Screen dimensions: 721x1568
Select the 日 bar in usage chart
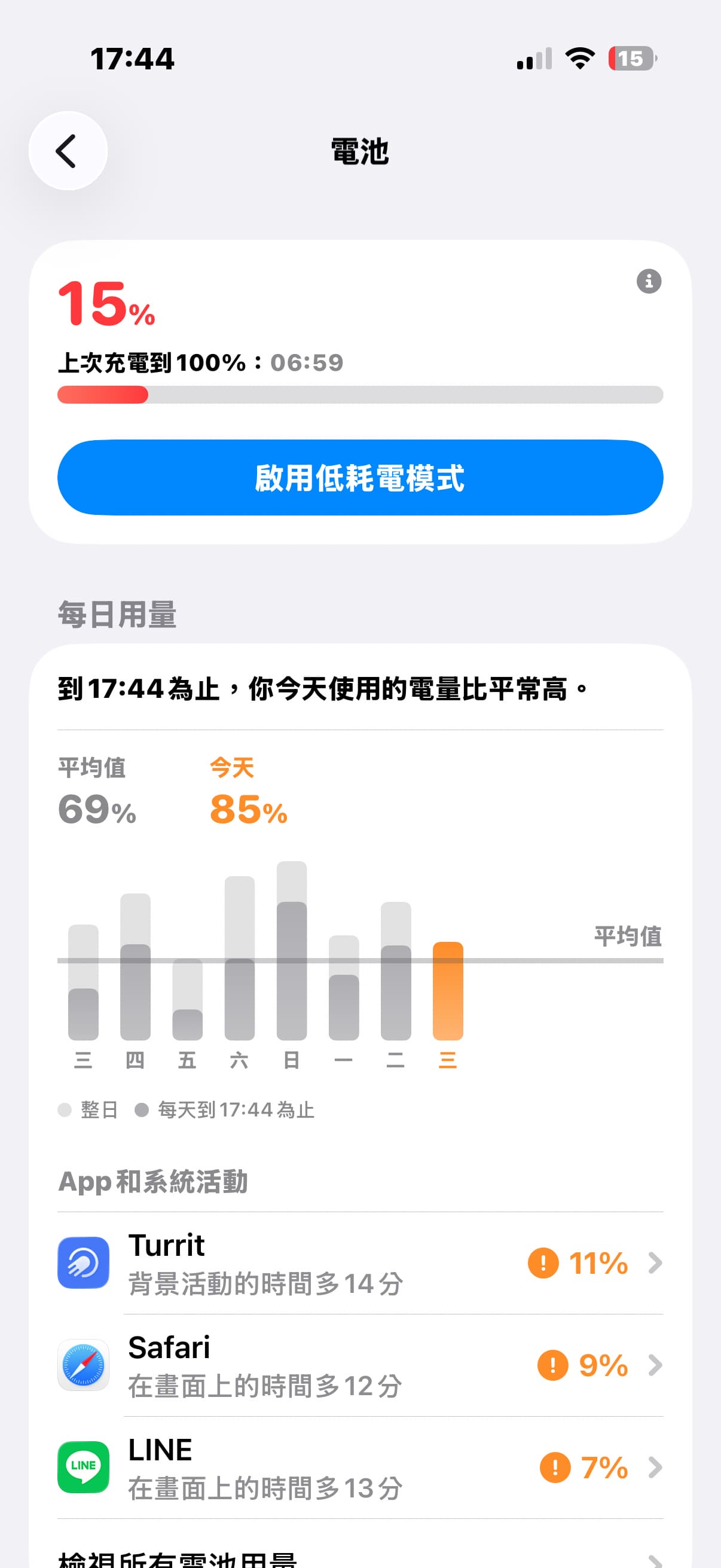(291, 951)
